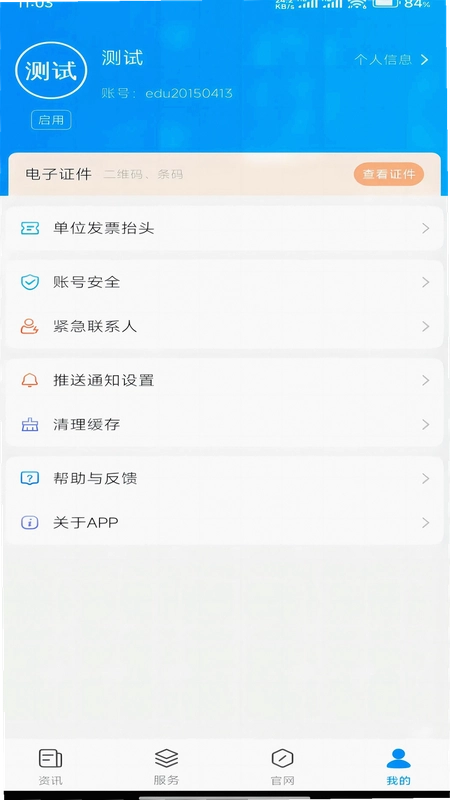This screenshot has width=450, height=800.
Task: Open 账号安全 settings
Action: coord(224,282)
